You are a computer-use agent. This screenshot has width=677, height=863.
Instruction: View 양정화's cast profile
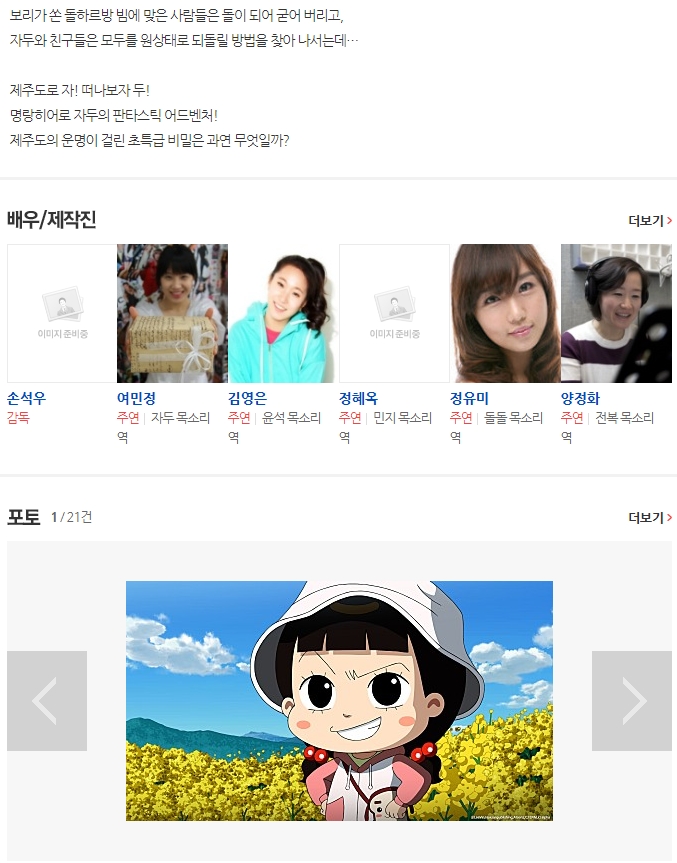pos(580,397)
